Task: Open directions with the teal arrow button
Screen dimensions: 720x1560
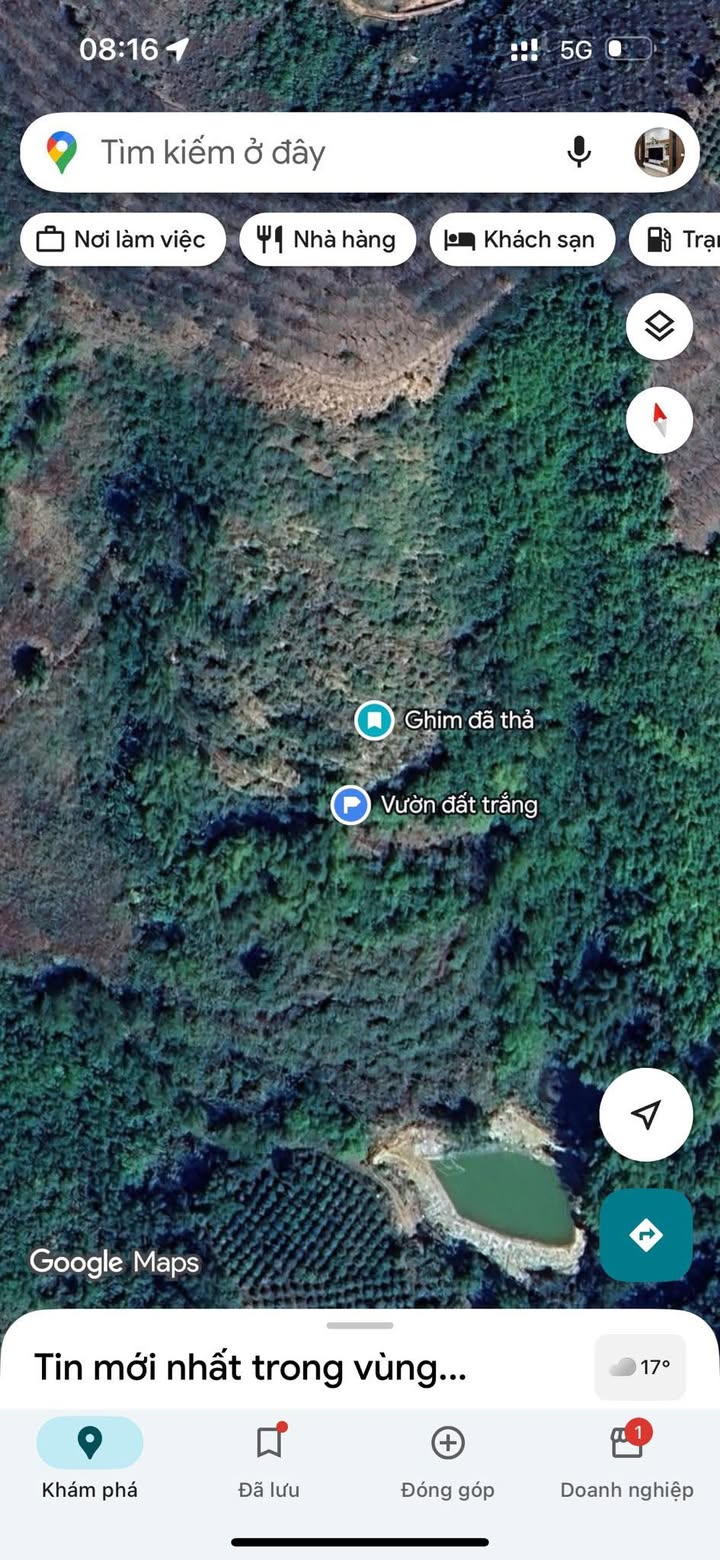Action: [x=646, y=1235]
